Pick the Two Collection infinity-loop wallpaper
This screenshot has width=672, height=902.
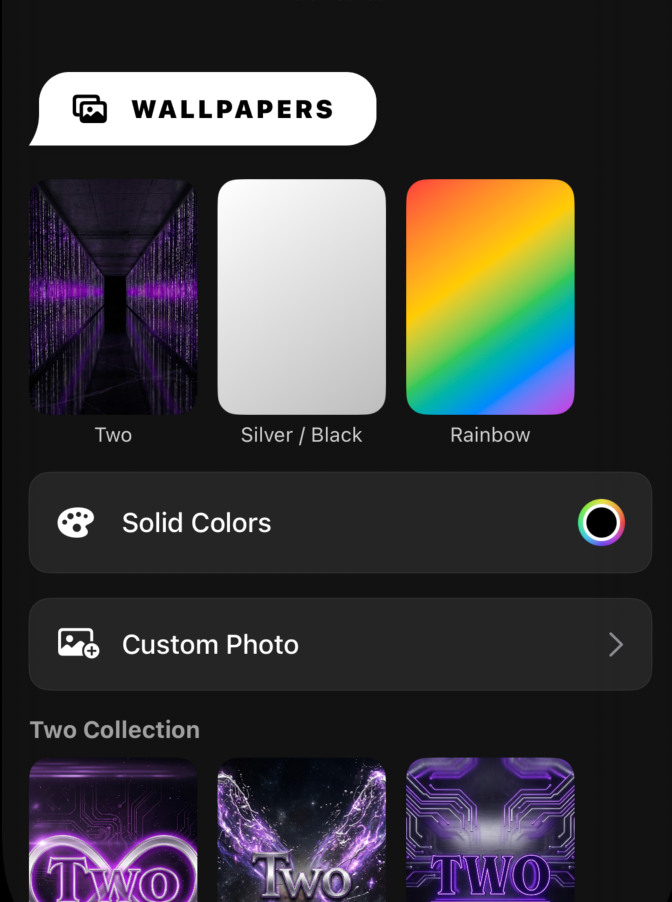click(113, 830)
